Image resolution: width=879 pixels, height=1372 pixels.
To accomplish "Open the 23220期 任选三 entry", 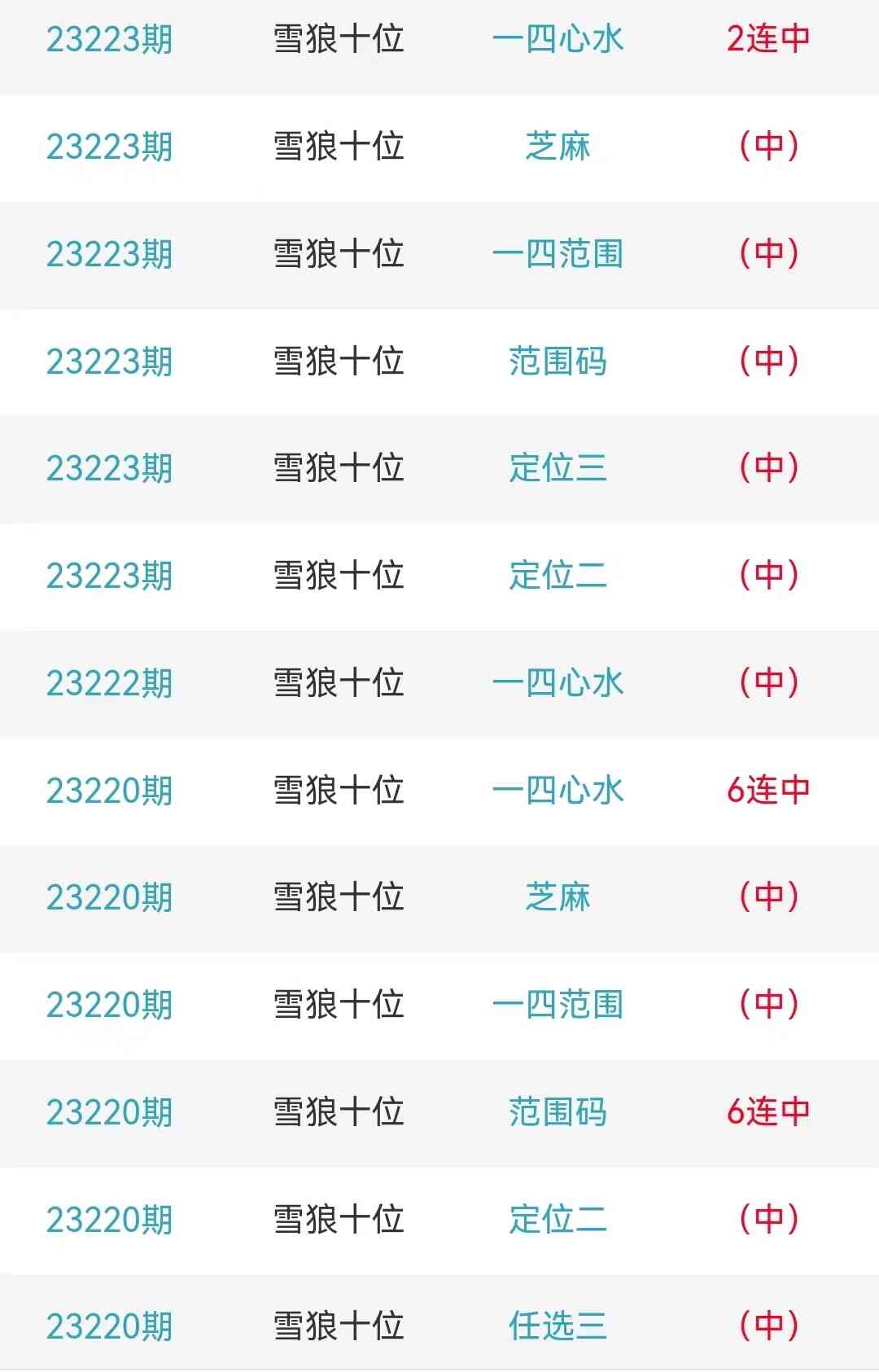I will click(x=558, y=1326).
